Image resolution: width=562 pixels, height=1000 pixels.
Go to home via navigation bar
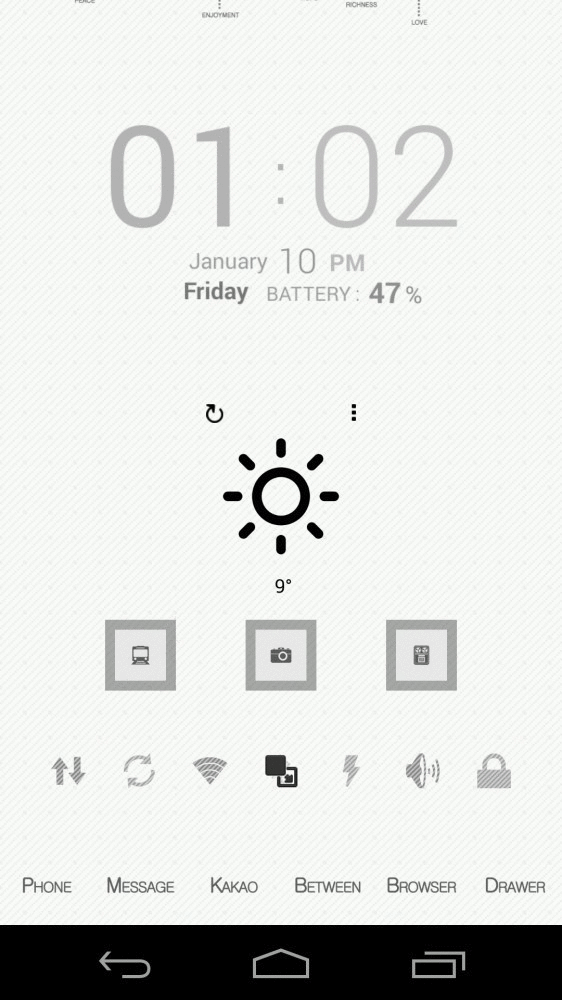281,963
